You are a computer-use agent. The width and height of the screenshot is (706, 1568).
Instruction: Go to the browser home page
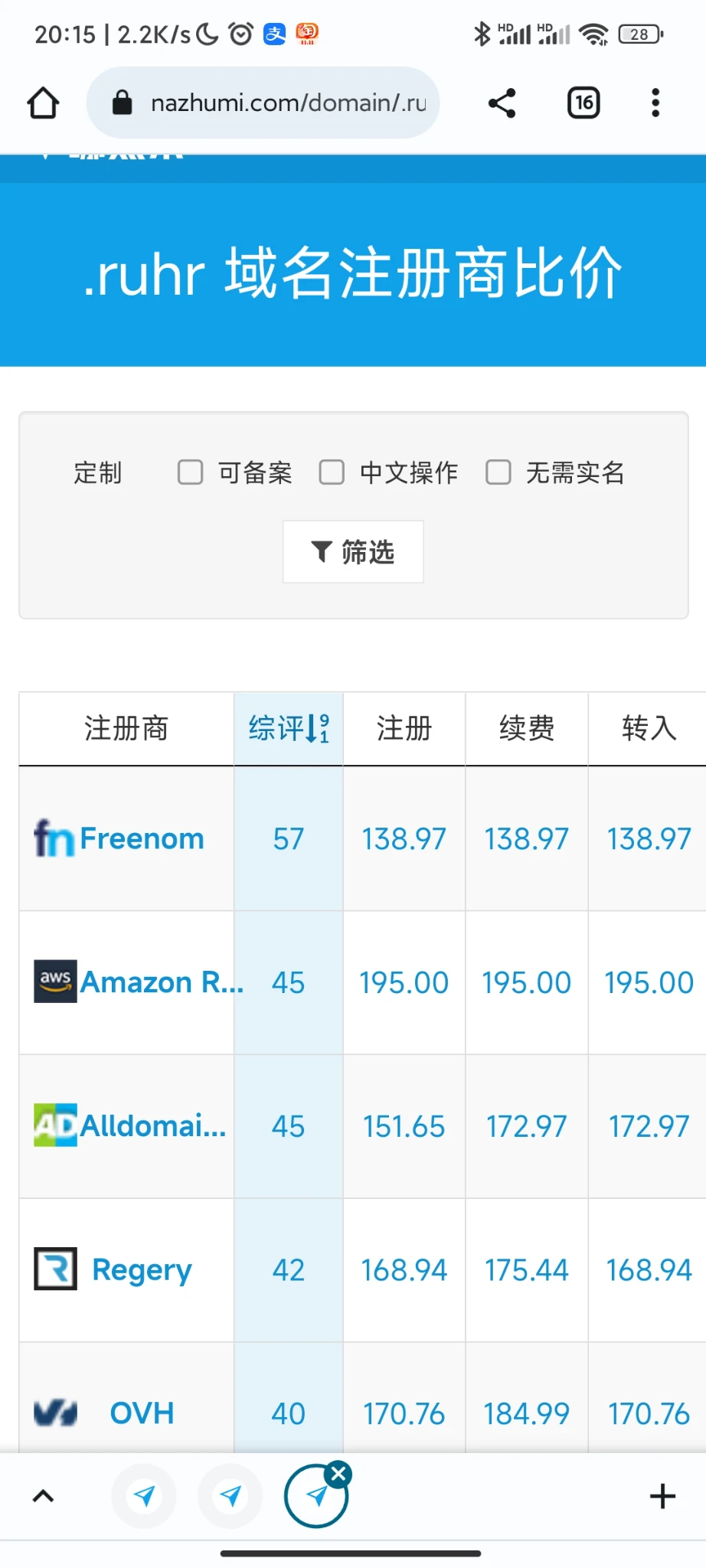43,103
